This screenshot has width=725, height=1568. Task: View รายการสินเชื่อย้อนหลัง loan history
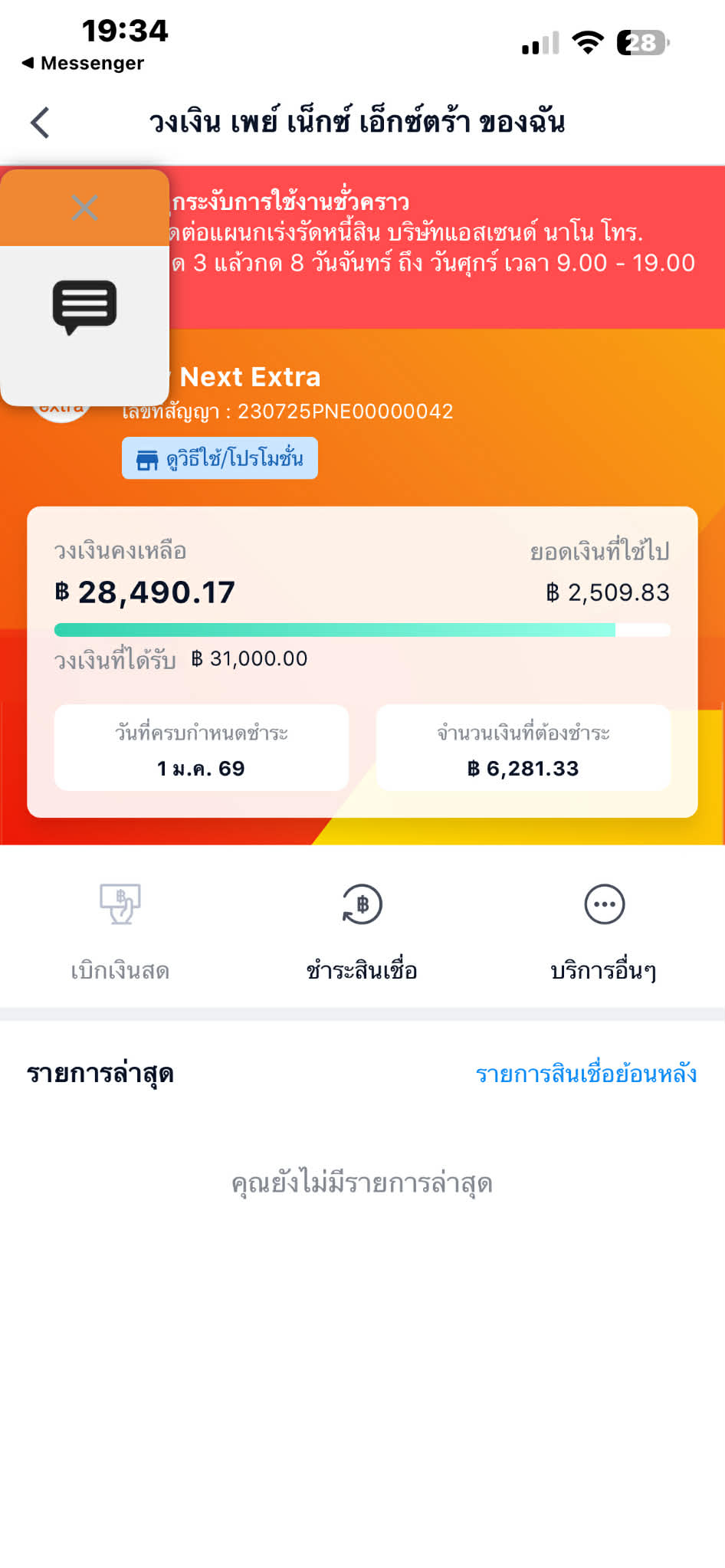pyautogui.click(x=586, y=1074)
